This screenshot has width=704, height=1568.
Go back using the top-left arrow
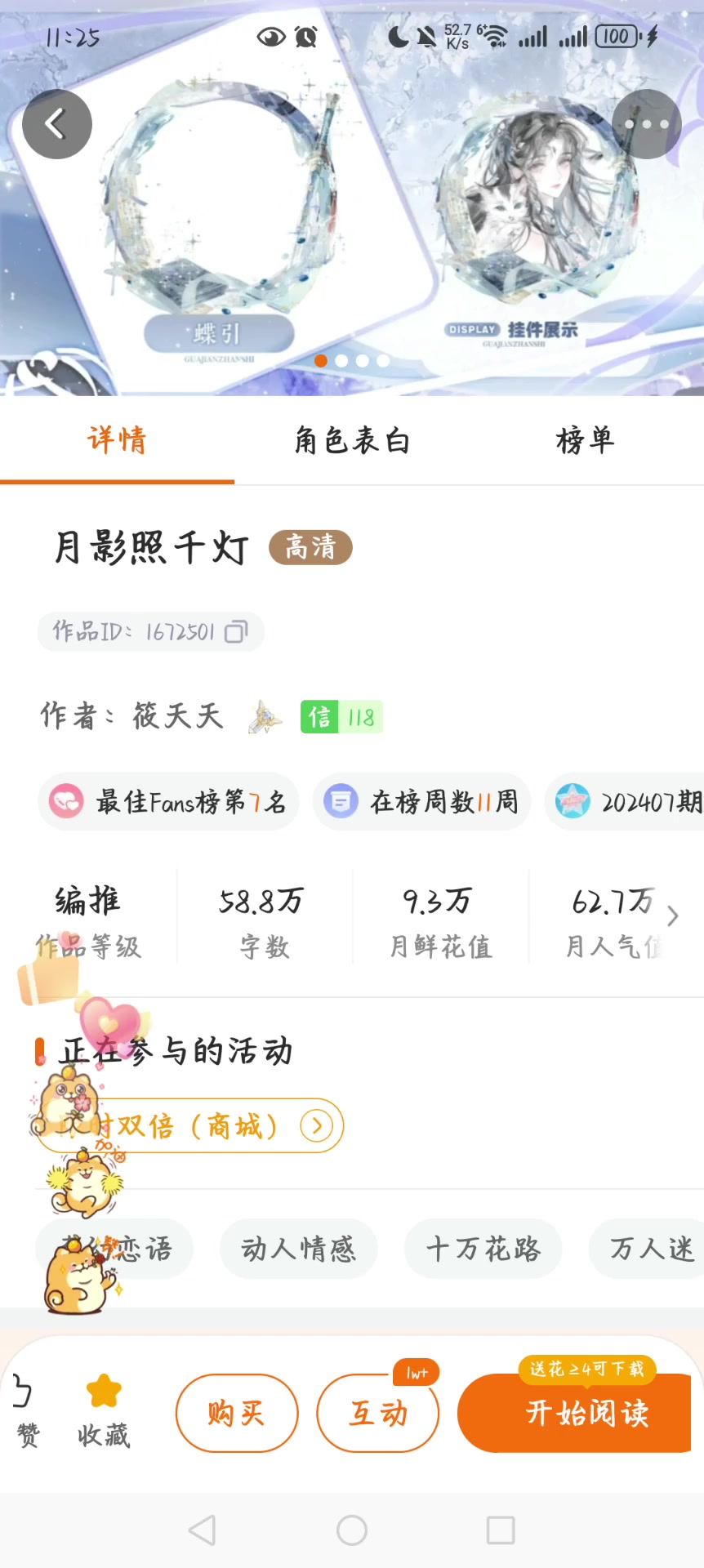point(56,124)
